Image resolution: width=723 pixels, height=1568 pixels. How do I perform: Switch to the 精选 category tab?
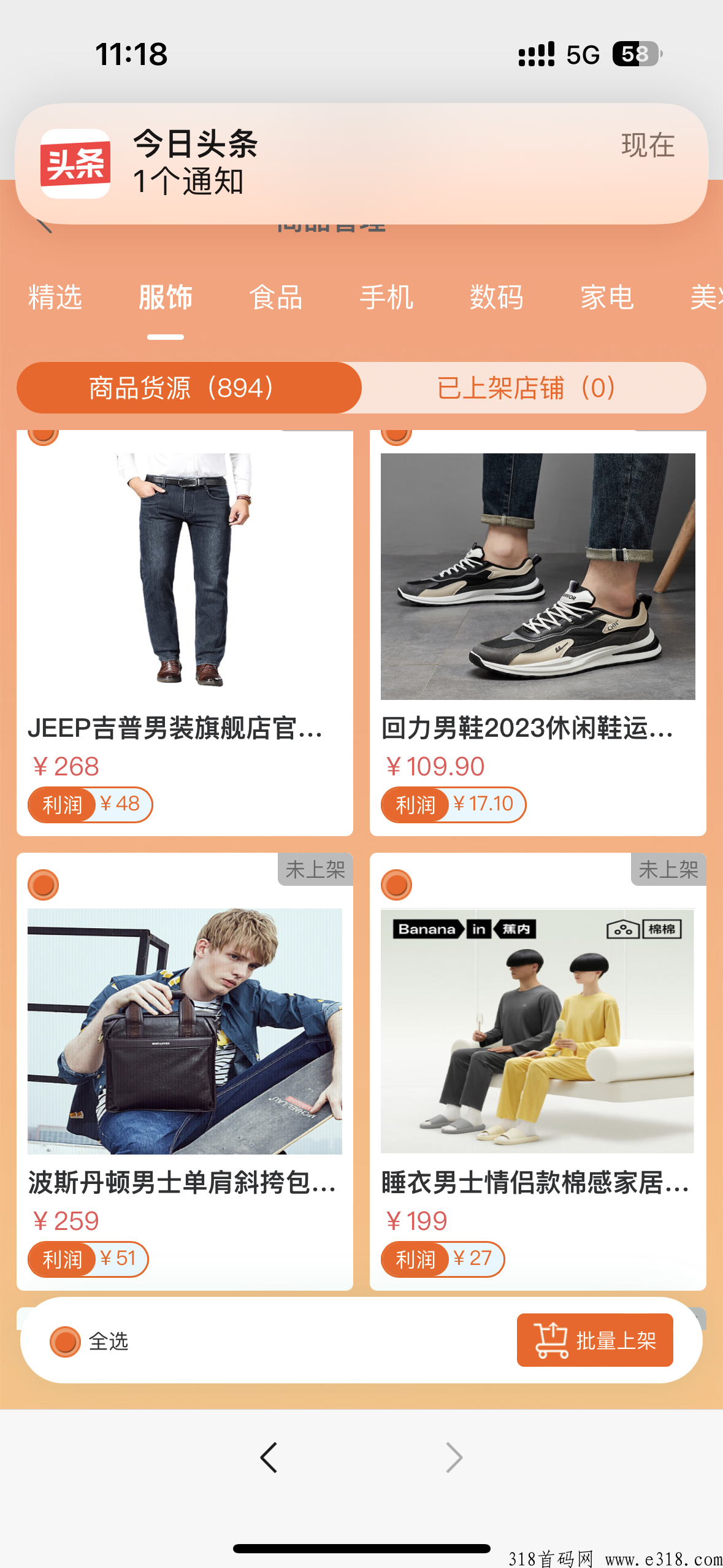[55, 298]
